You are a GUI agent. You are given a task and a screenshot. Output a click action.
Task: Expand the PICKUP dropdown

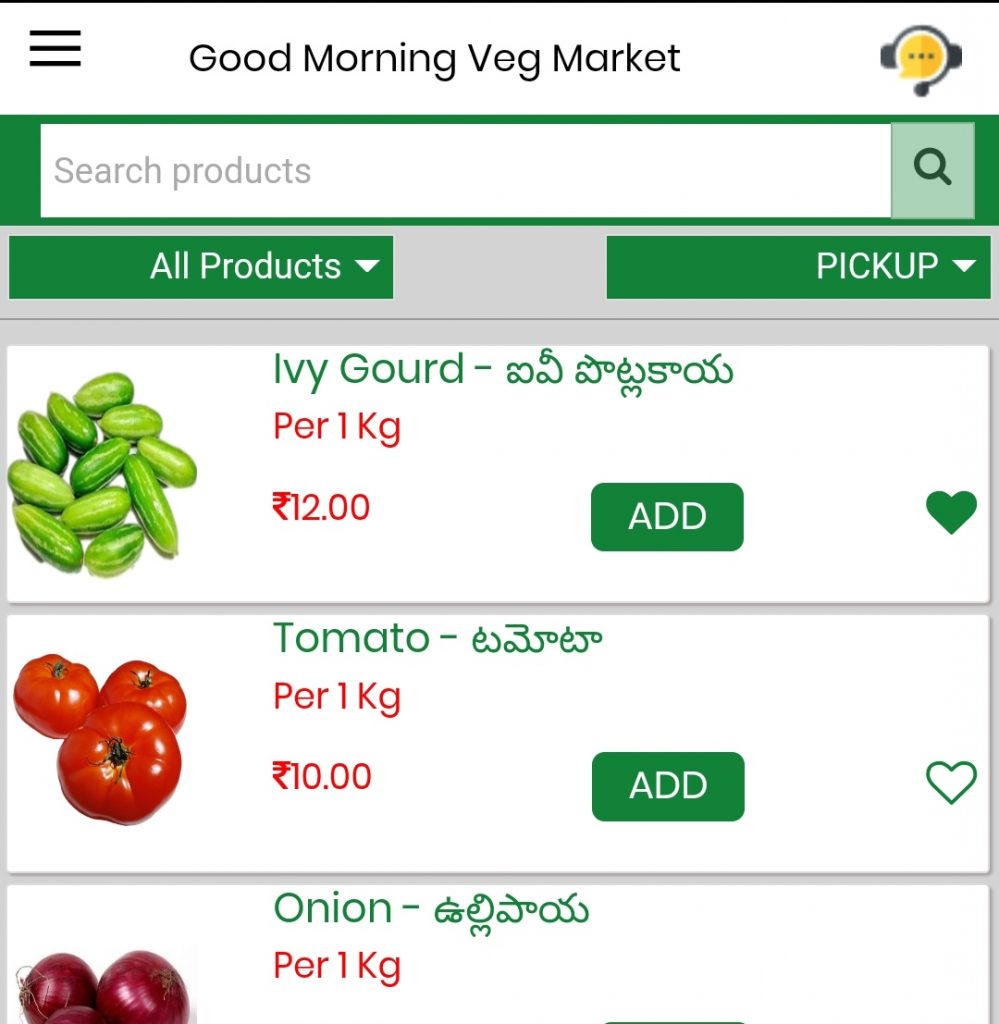click(798, 267)
